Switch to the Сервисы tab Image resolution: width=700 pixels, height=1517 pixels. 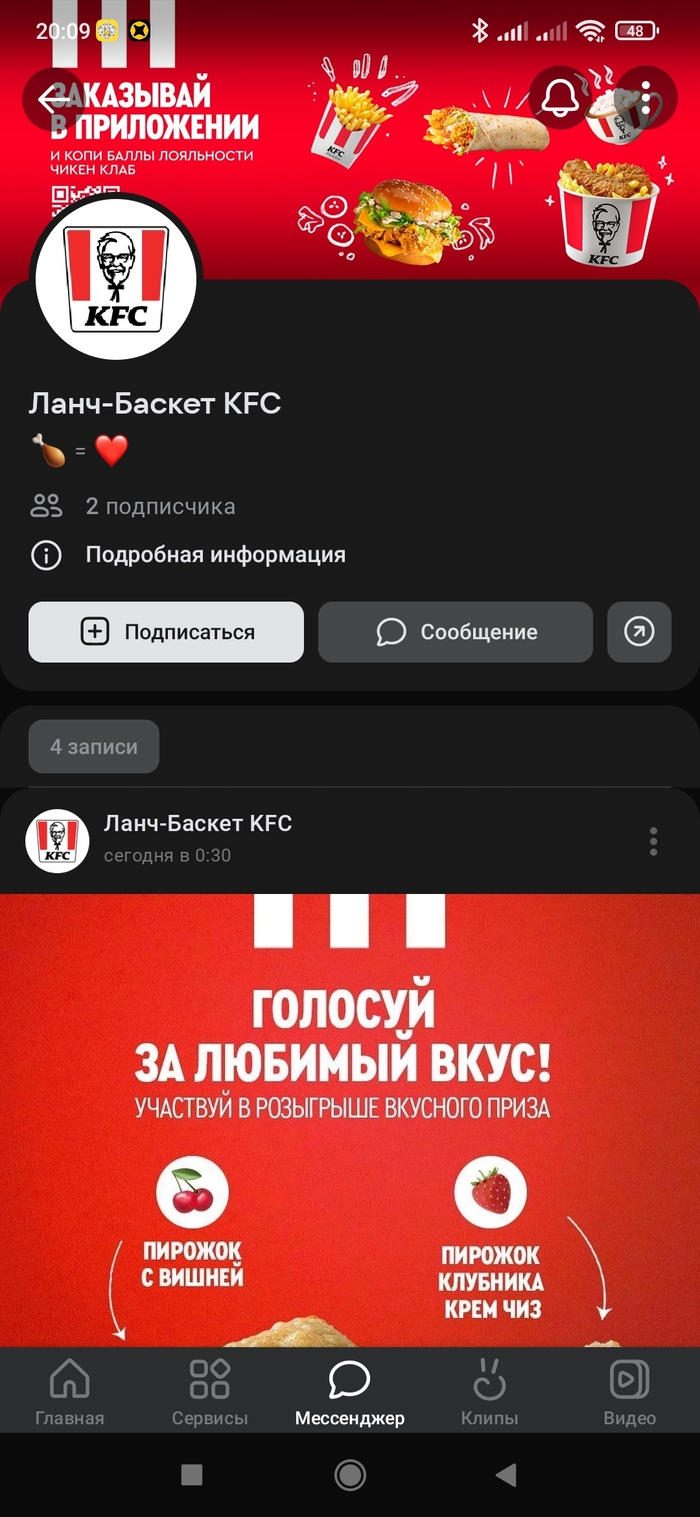point(209,1391)
